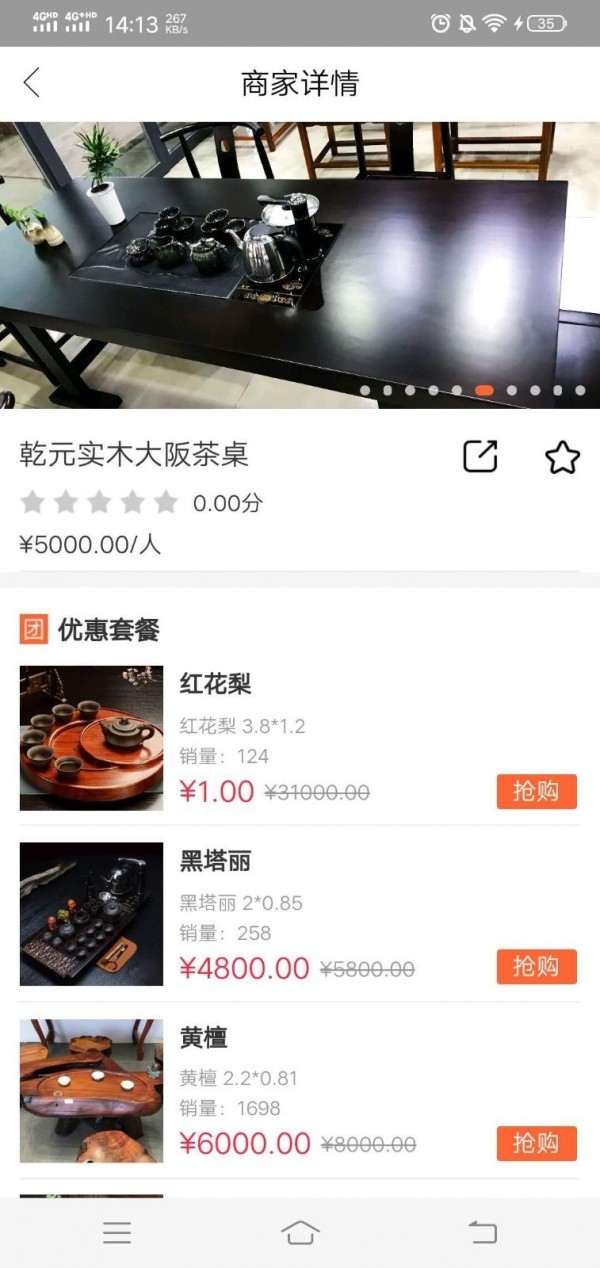Open the 黄檀 package picture
Image resolution: width=600 pixels, height=1268 pixels.
[91, 1090]
